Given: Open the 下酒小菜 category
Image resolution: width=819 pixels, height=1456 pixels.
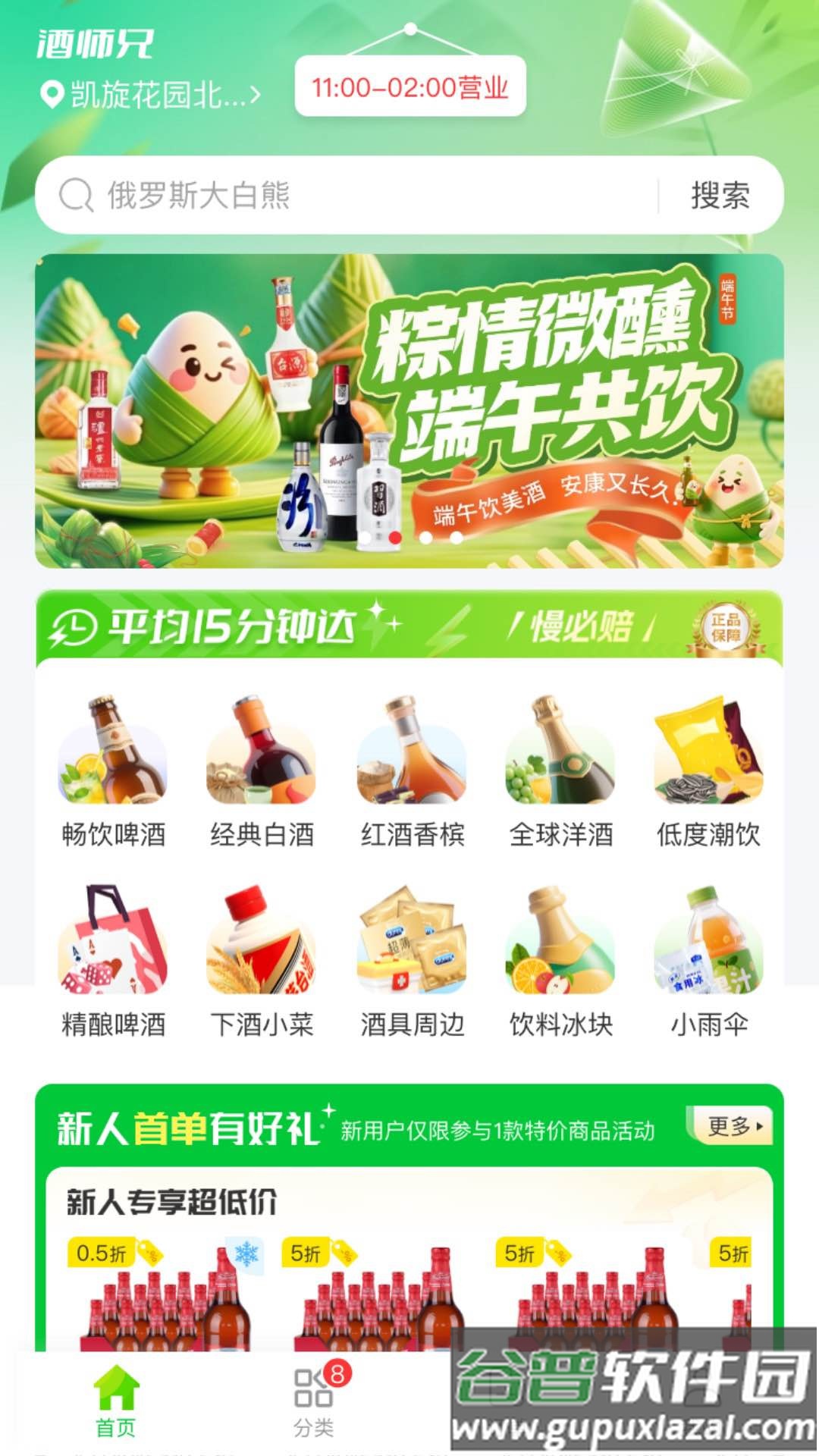Looking at the screenshot, I should pyautogui.click(x=262, y=962).
